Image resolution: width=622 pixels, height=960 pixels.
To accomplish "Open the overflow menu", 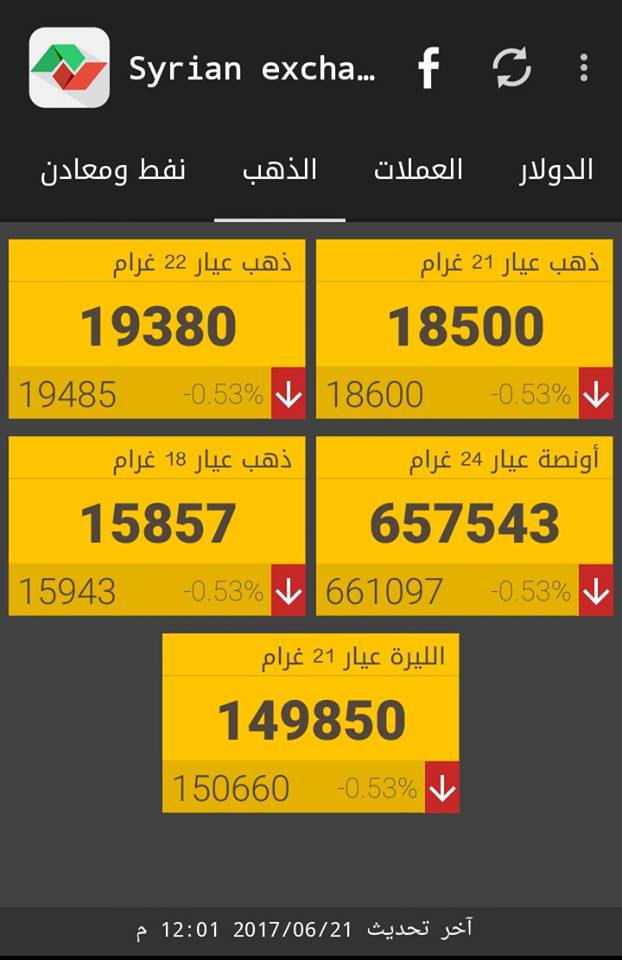I will coord(584,69).
